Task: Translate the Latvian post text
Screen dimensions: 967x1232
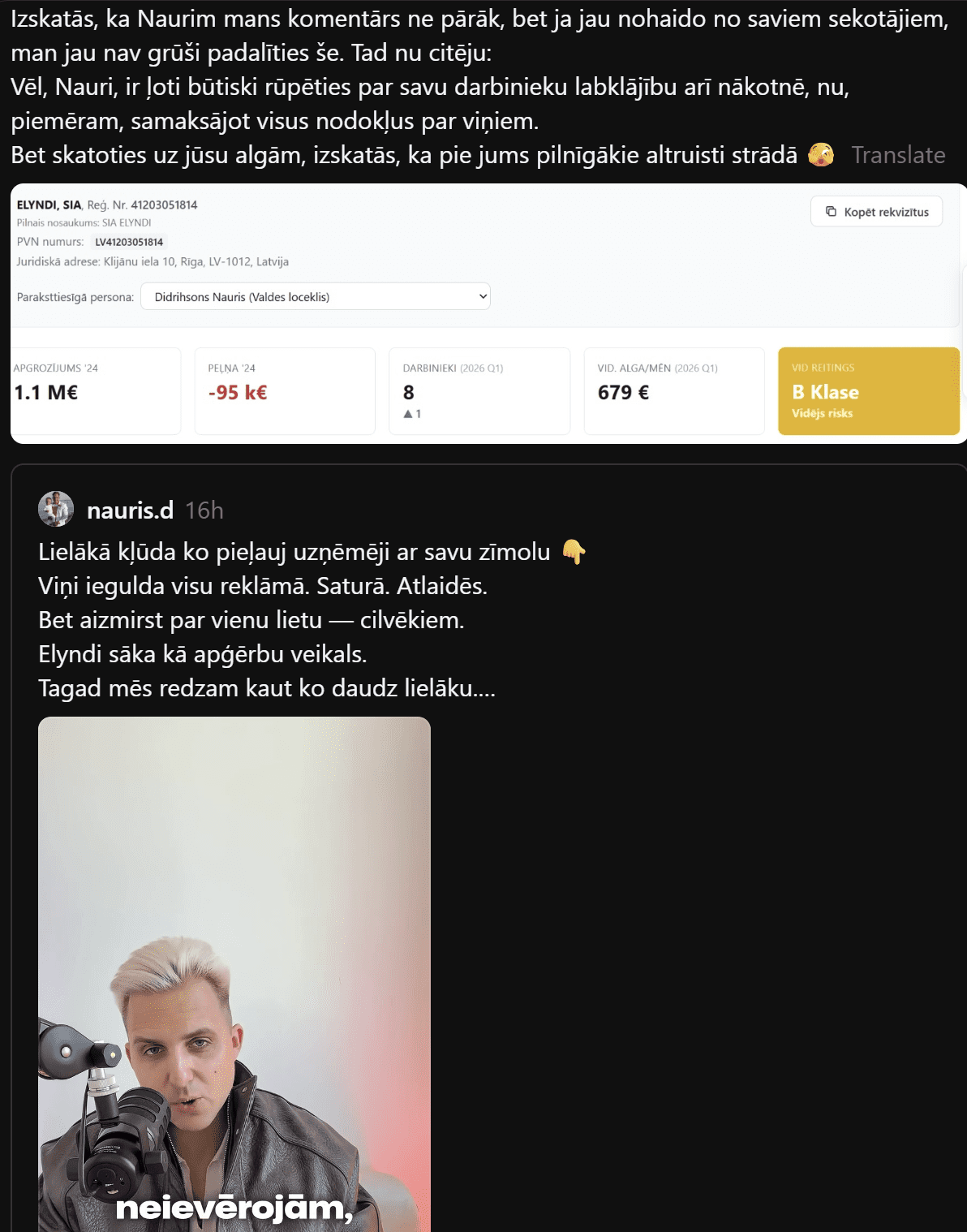Action: (898, 155)
